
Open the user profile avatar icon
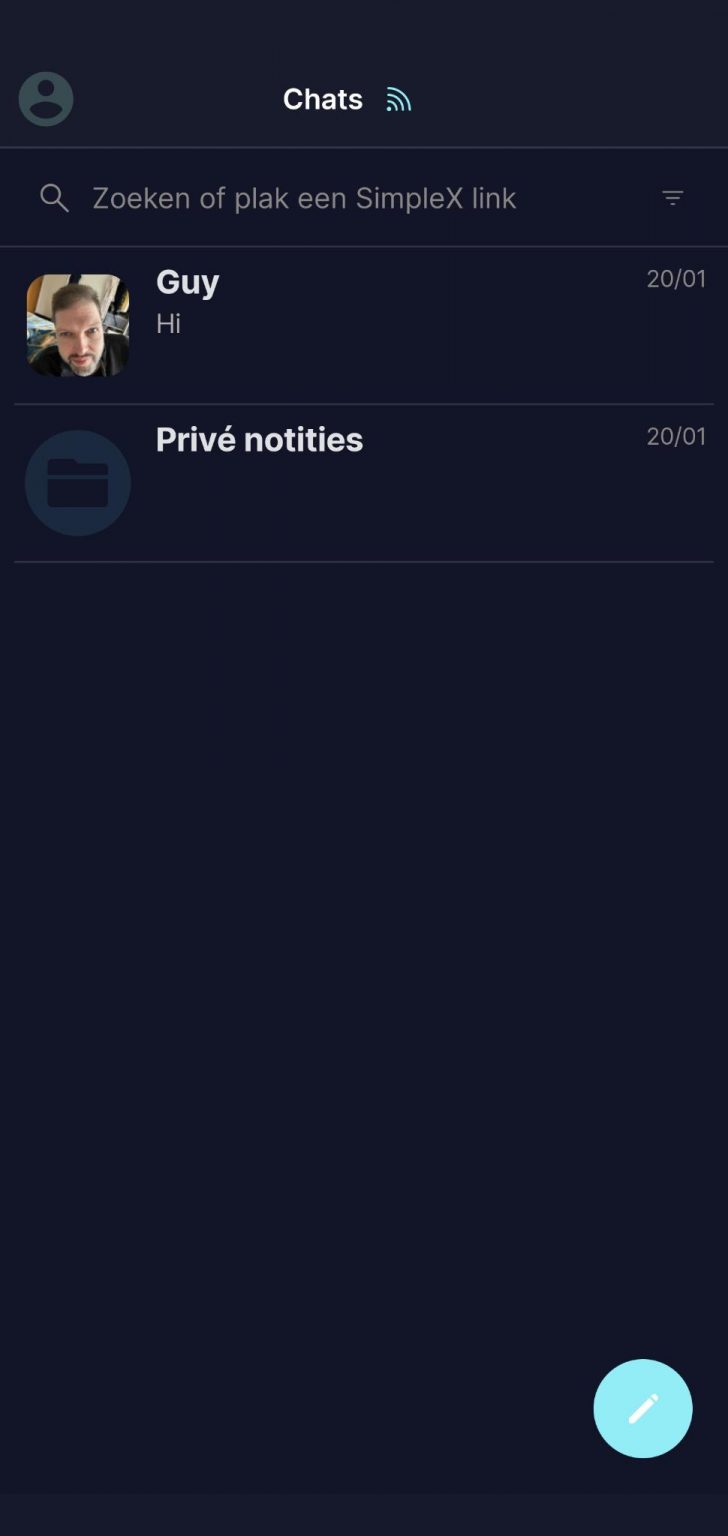pos(46,99)
